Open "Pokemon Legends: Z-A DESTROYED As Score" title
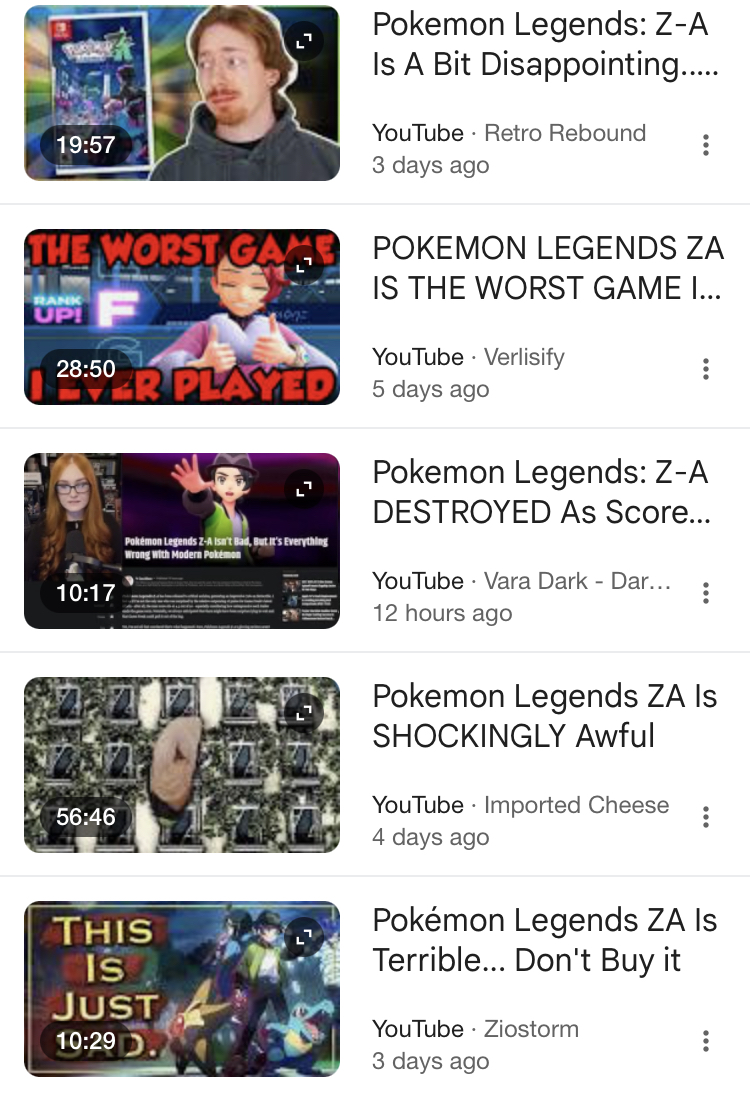 point(545,492)
